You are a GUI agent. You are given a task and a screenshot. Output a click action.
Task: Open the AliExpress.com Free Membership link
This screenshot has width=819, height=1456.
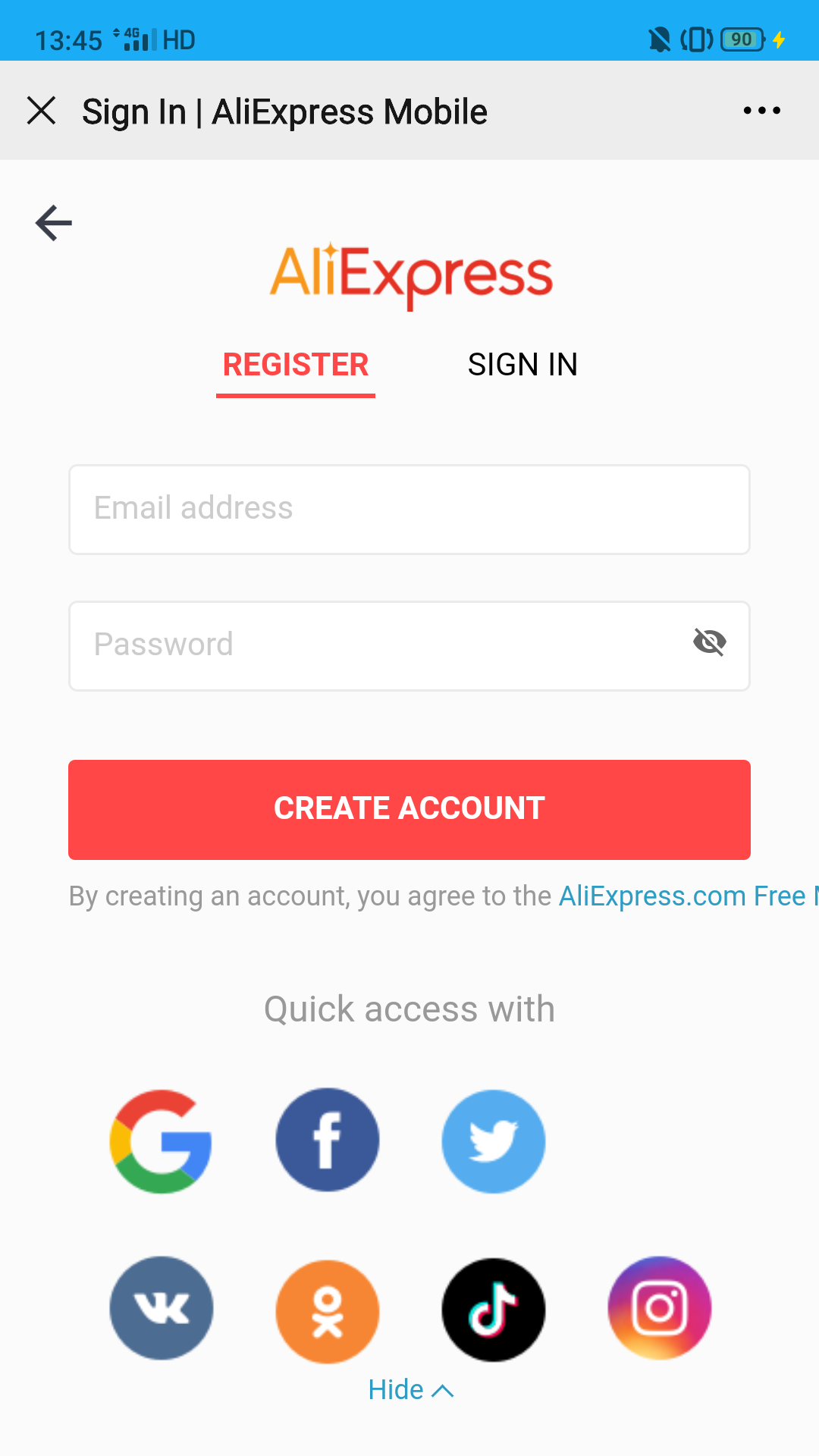tap(689, 896)
